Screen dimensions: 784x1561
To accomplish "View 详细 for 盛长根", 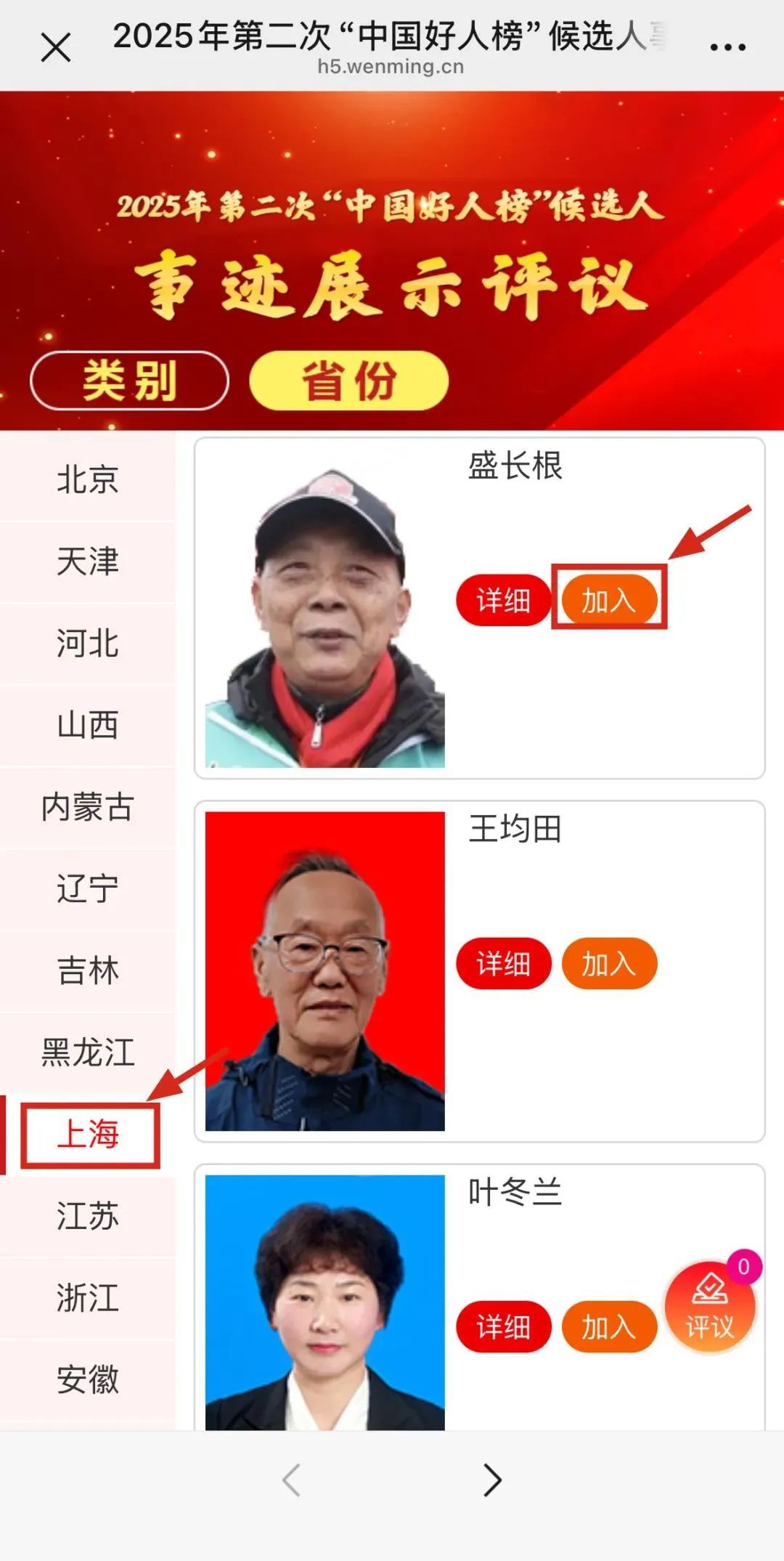I will point(503,601).
